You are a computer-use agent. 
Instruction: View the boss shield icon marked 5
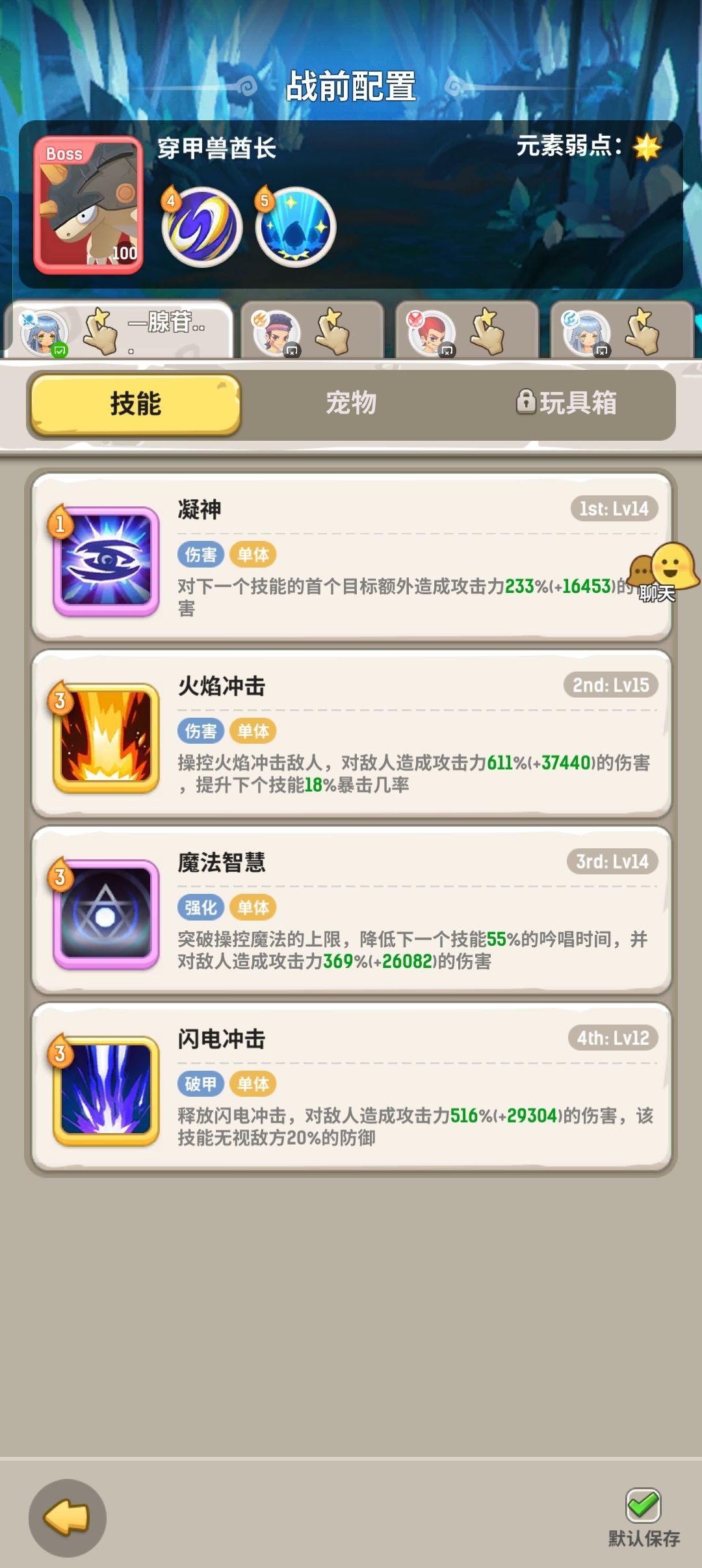pyautogui.click(x=296, y=228)
